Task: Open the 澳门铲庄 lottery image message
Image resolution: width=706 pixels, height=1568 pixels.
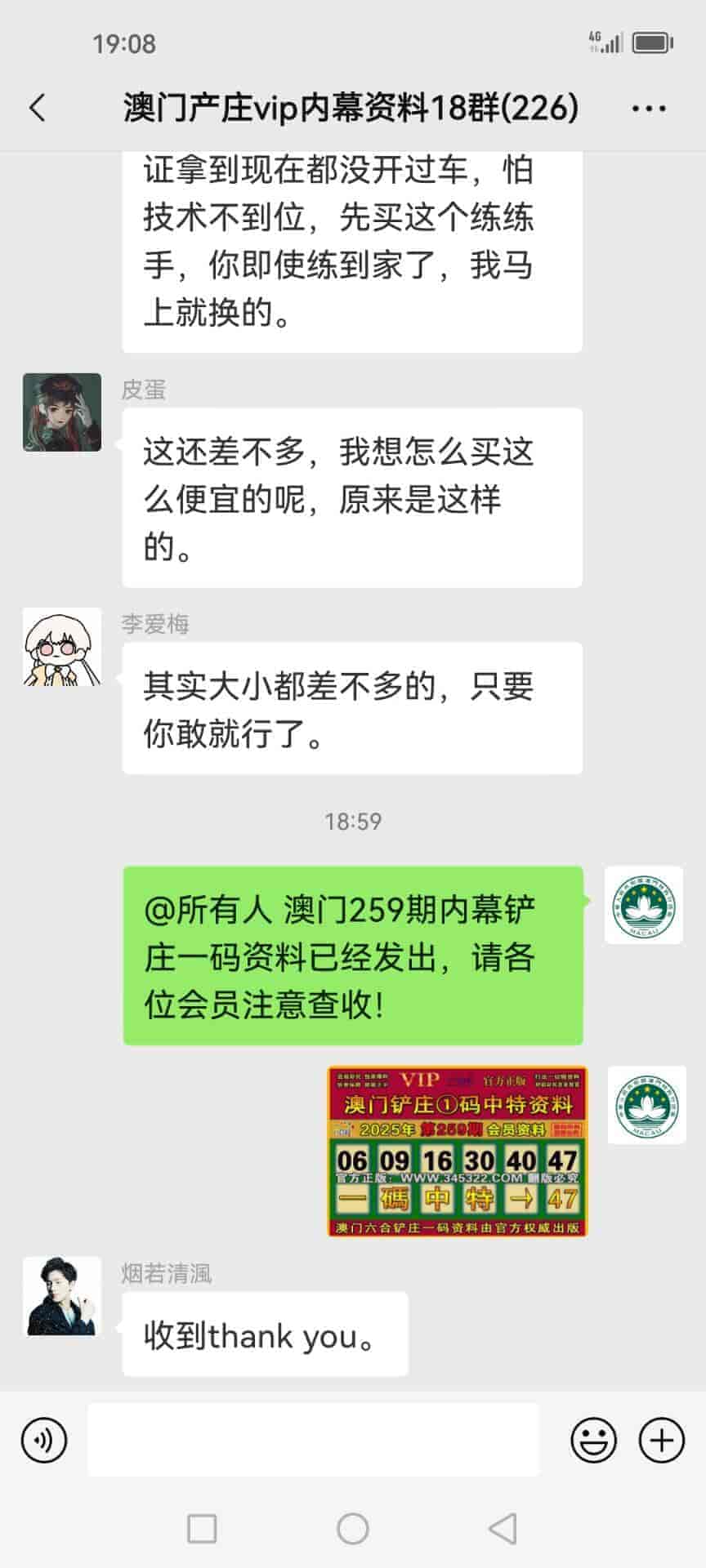Action: pyautogui.click(x=457, y=1151)
